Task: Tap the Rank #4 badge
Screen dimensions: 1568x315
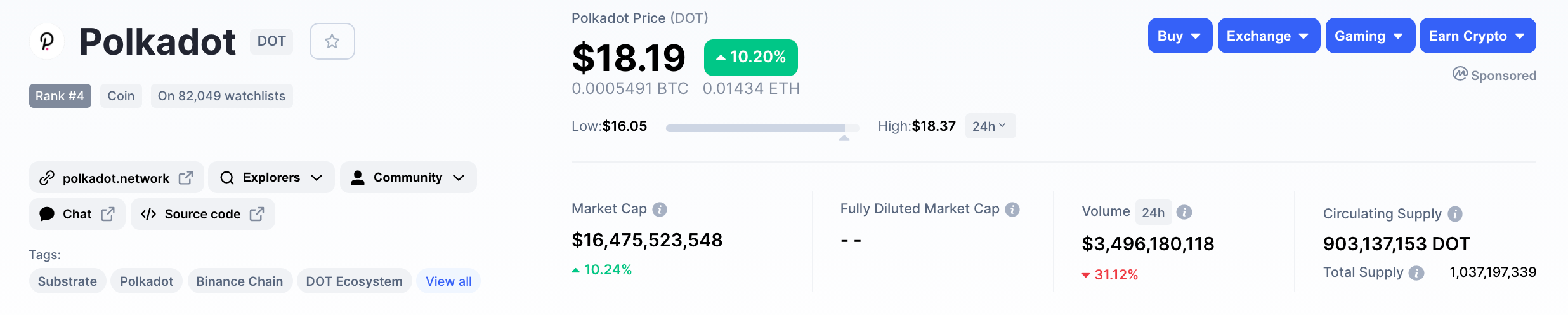Action: [60, 96]
